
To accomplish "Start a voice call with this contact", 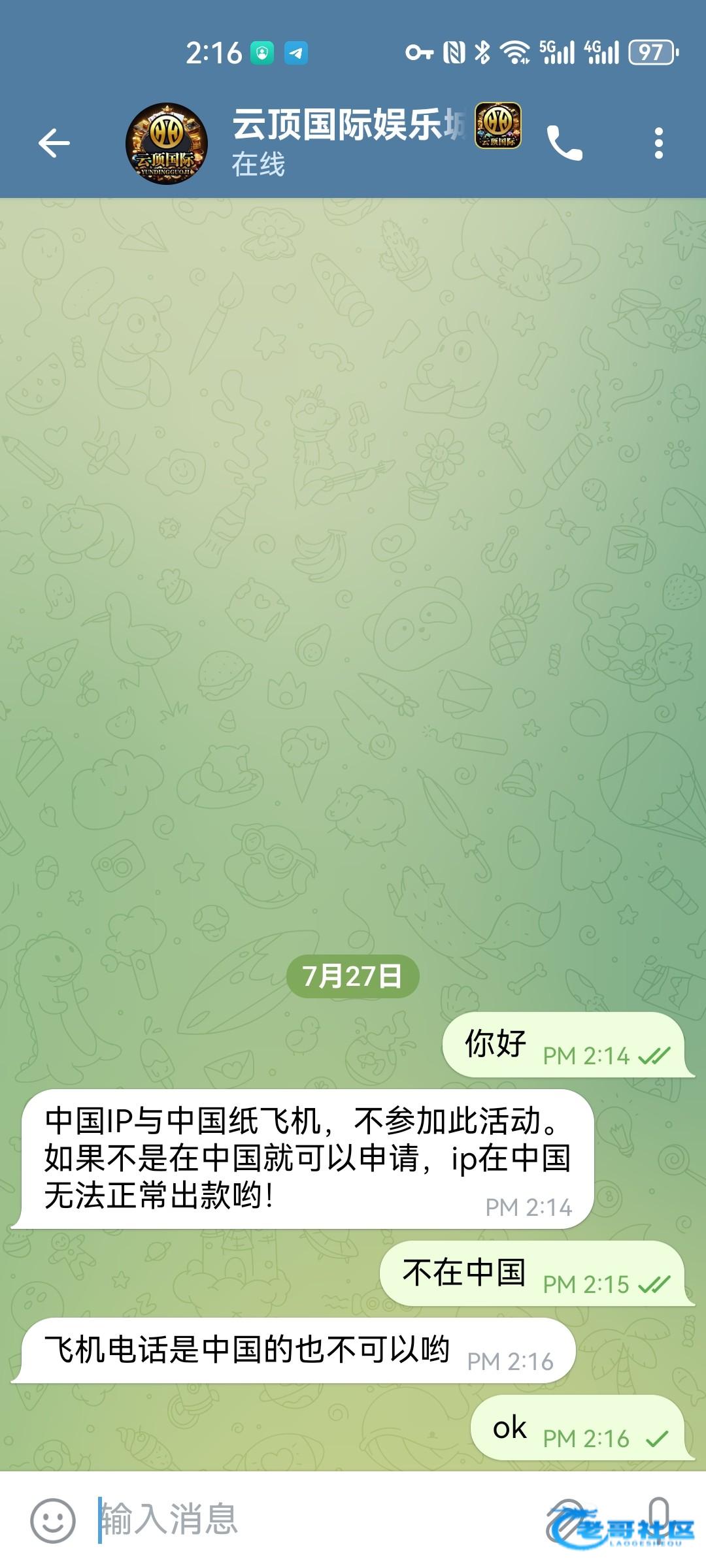I will click(x=564, y=143).
